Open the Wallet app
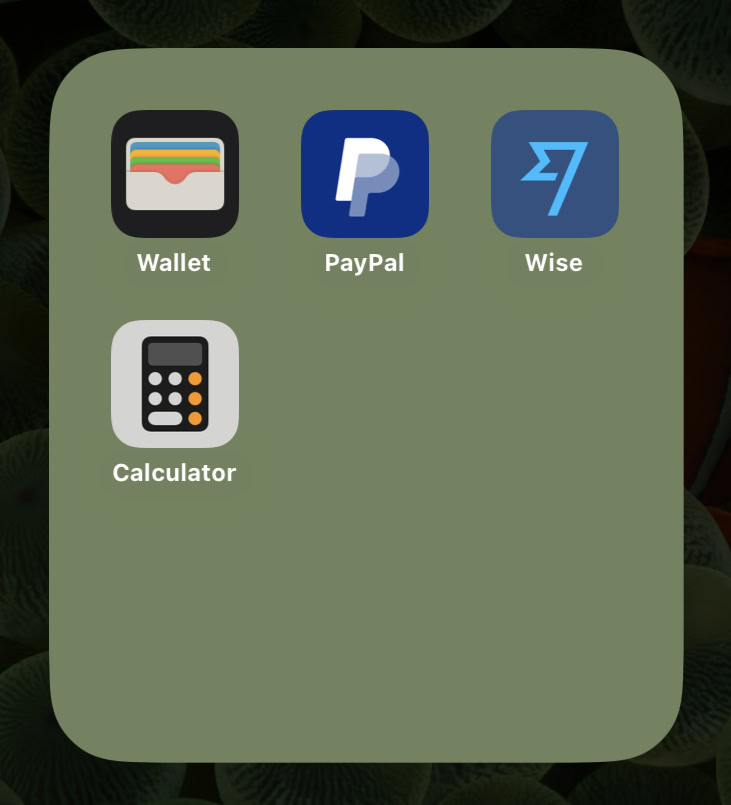 tap(175, 174)
